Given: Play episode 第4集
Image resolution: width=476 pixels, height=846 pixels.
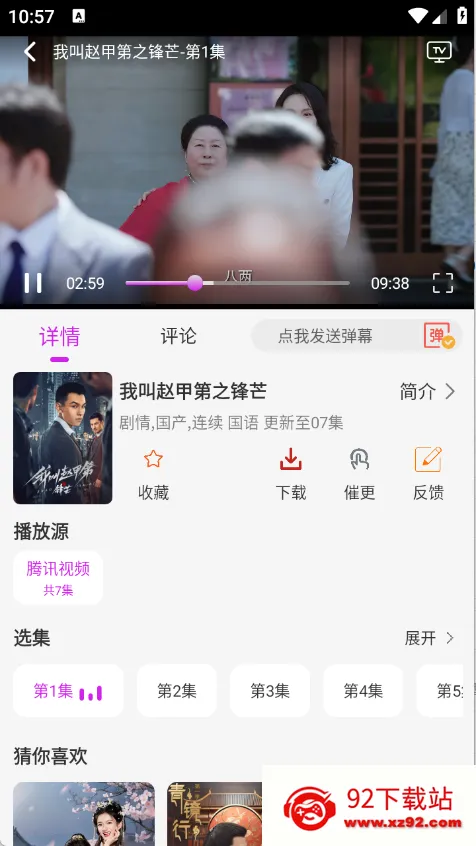Looking at the screenshot, I should tap(363, 691).
